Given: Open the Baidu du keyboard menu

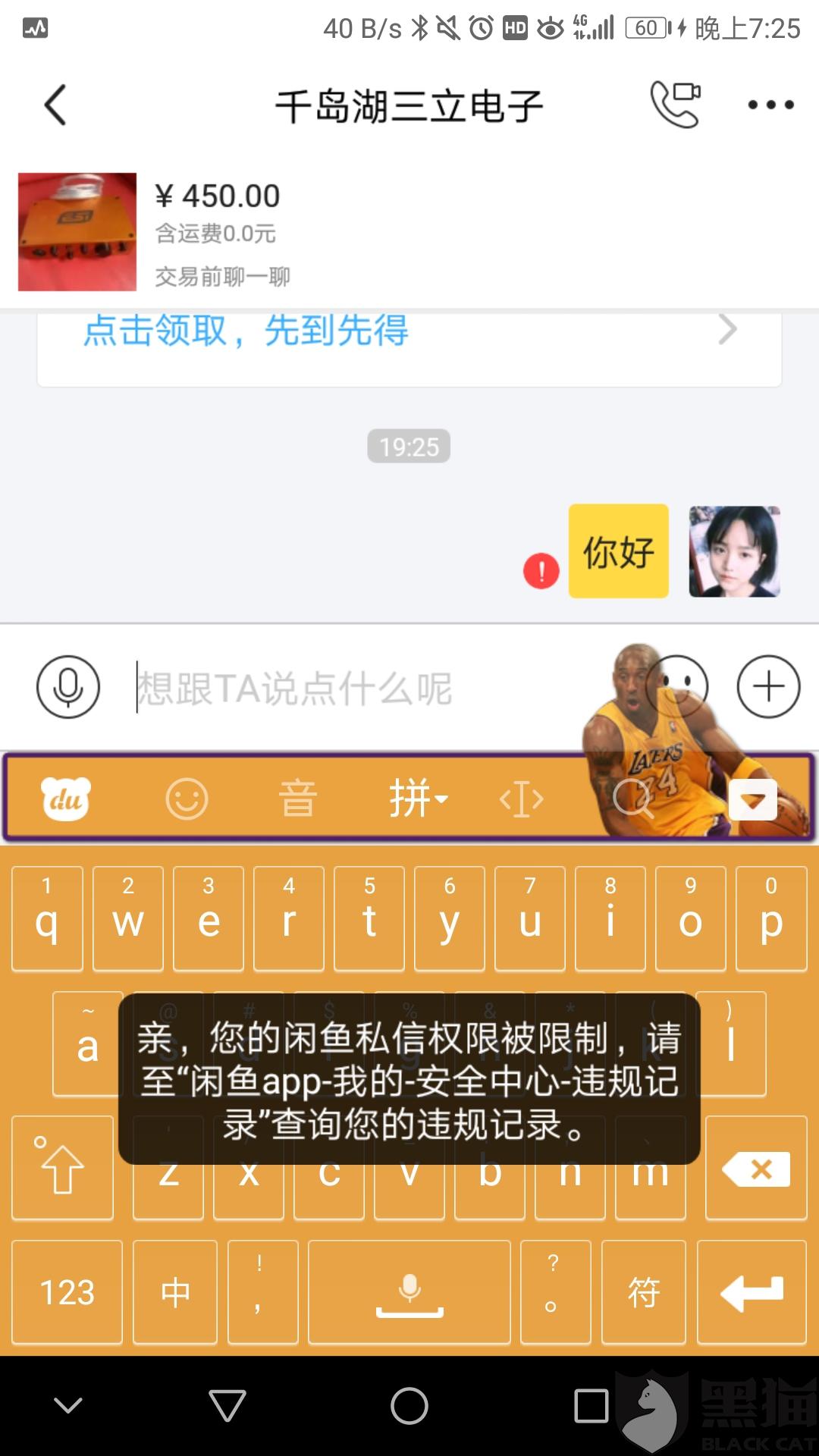Looking at the screenshot, I should tap(66, 799).
